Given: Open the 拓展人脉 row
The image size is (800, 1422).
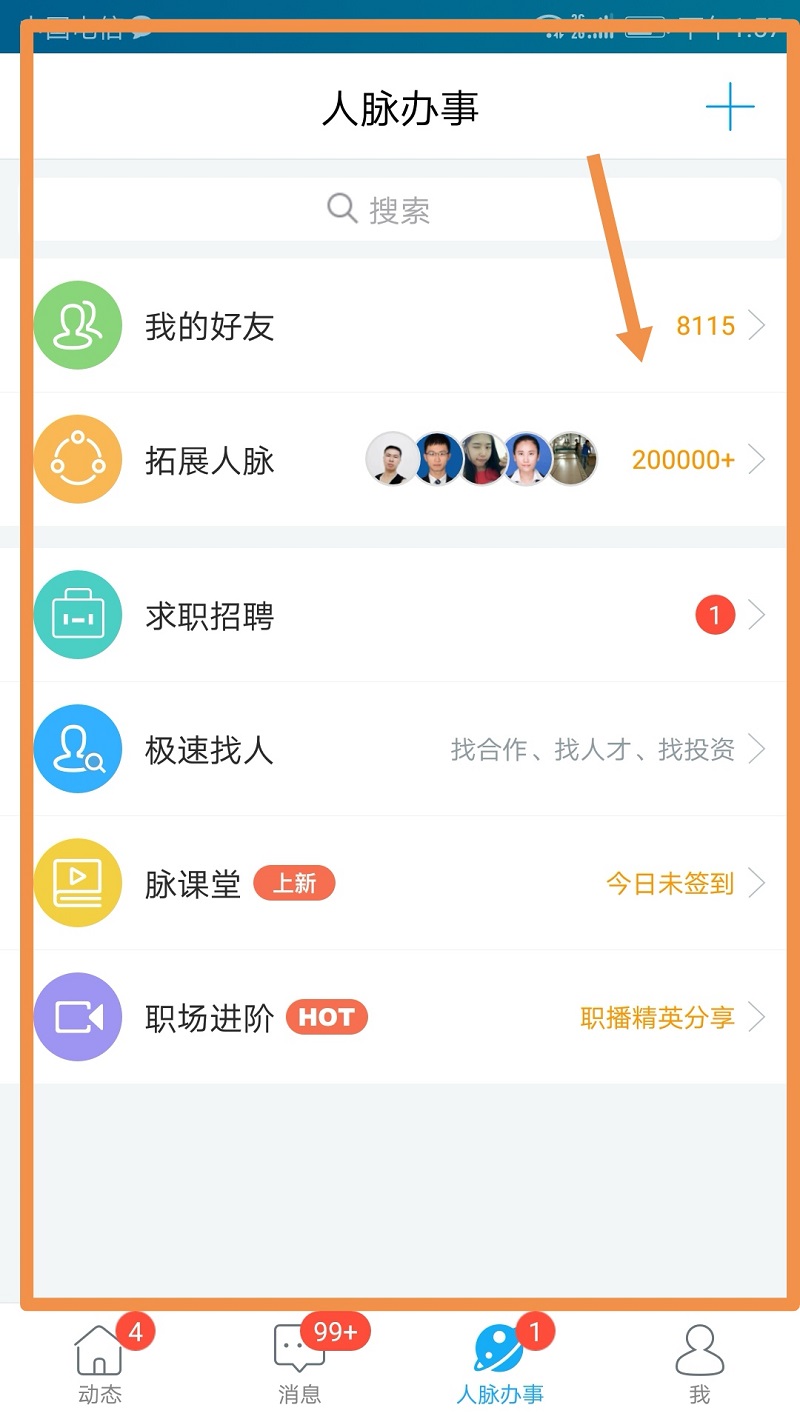Looking at the screenshot, I should [x=400, y=460].
